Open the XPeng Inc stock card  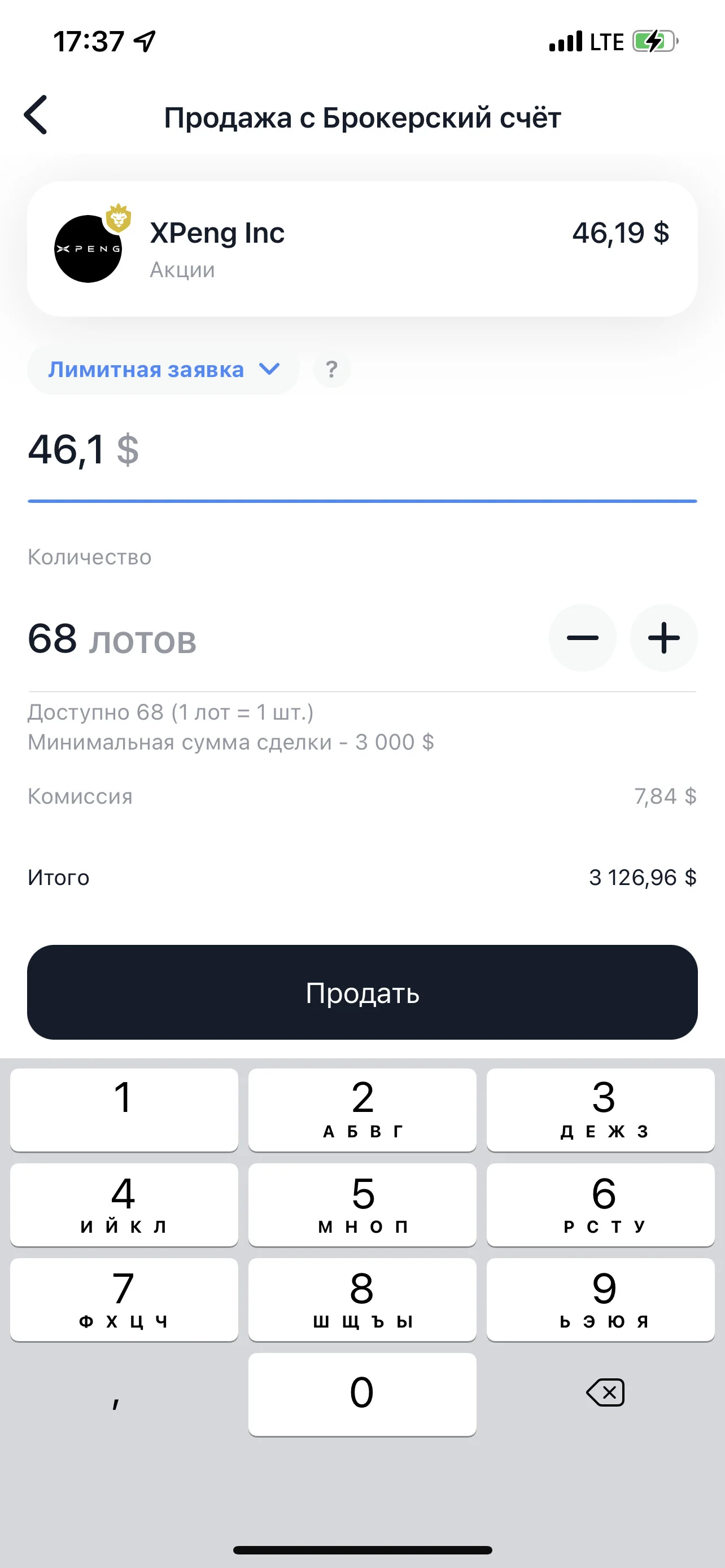(362, 248)
